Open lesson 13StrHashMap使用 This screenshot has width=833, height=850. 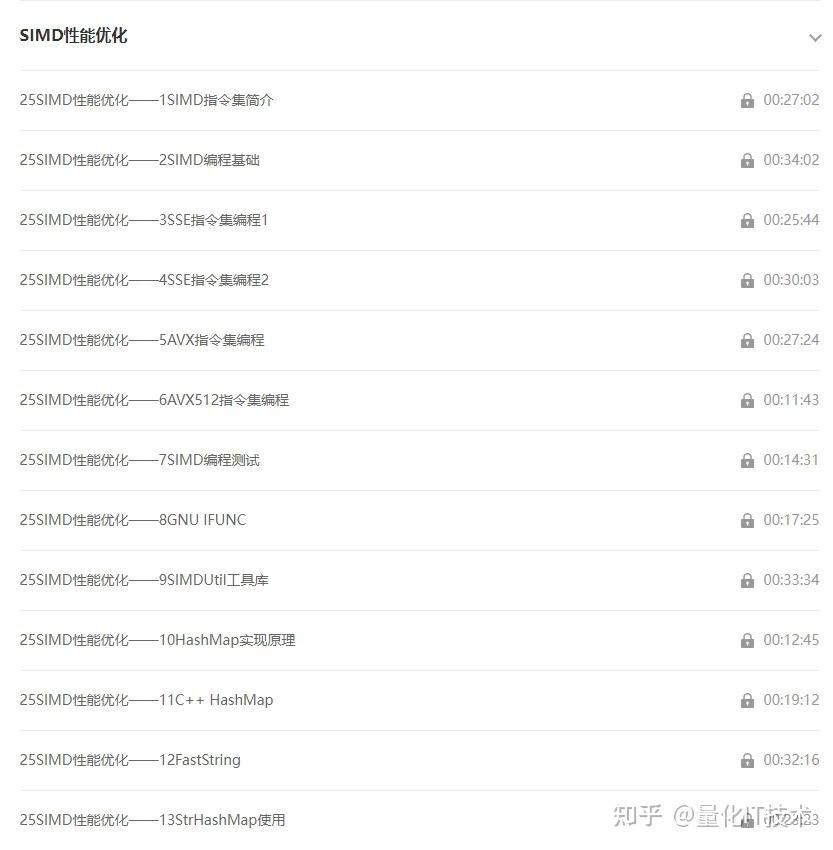152,820
